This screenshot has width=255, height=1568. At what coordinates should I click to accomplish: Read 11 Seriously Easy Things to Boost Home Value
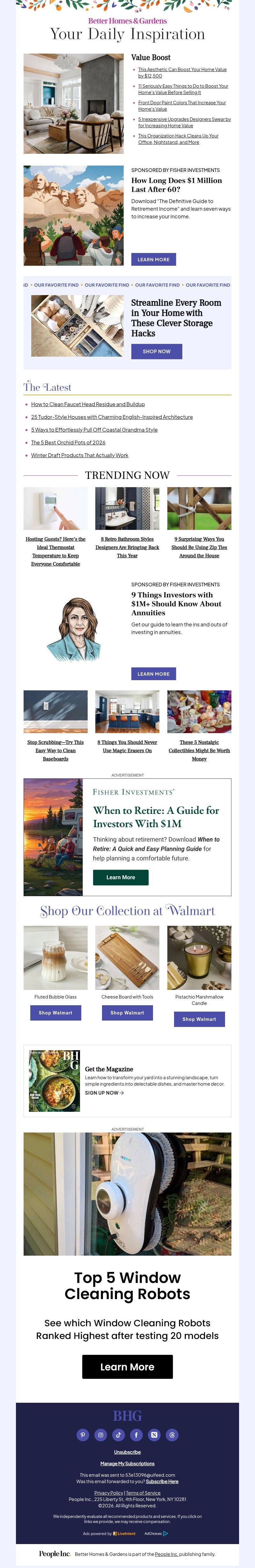[183, 89]
